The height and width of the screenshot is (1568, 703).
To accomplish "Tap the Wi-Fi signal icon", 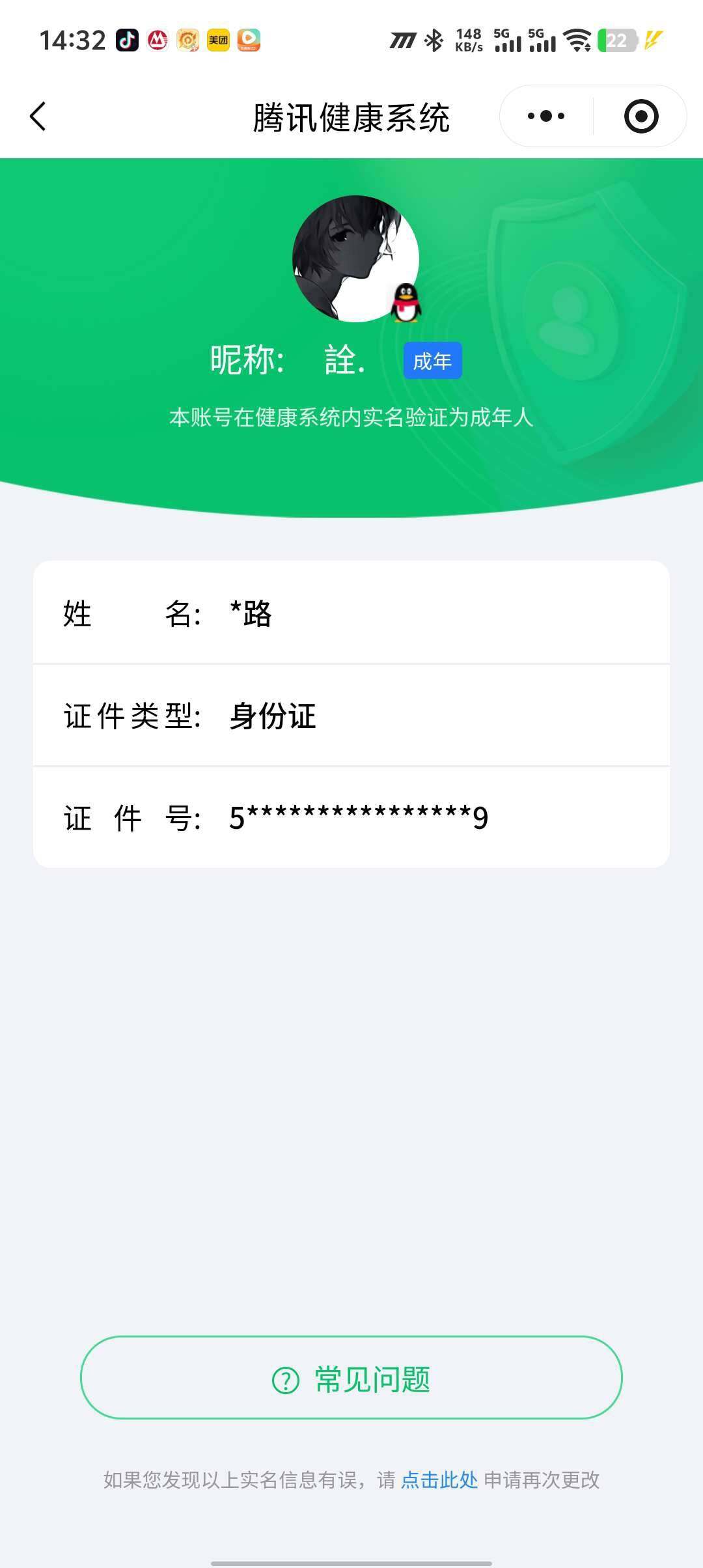I will [575, 41].
